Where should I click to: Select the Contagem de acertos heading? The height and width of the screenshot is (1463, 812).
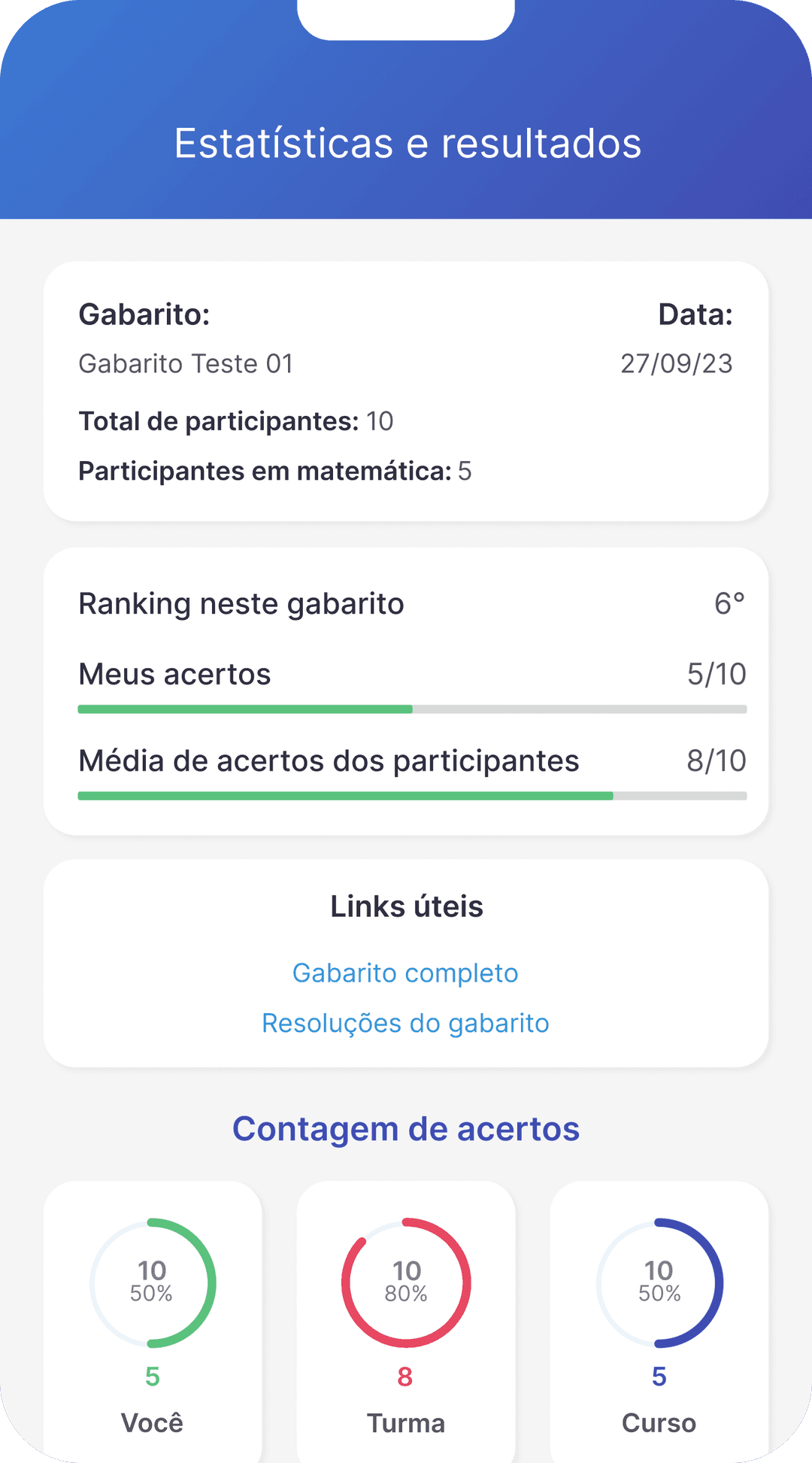click(406, 1128)
